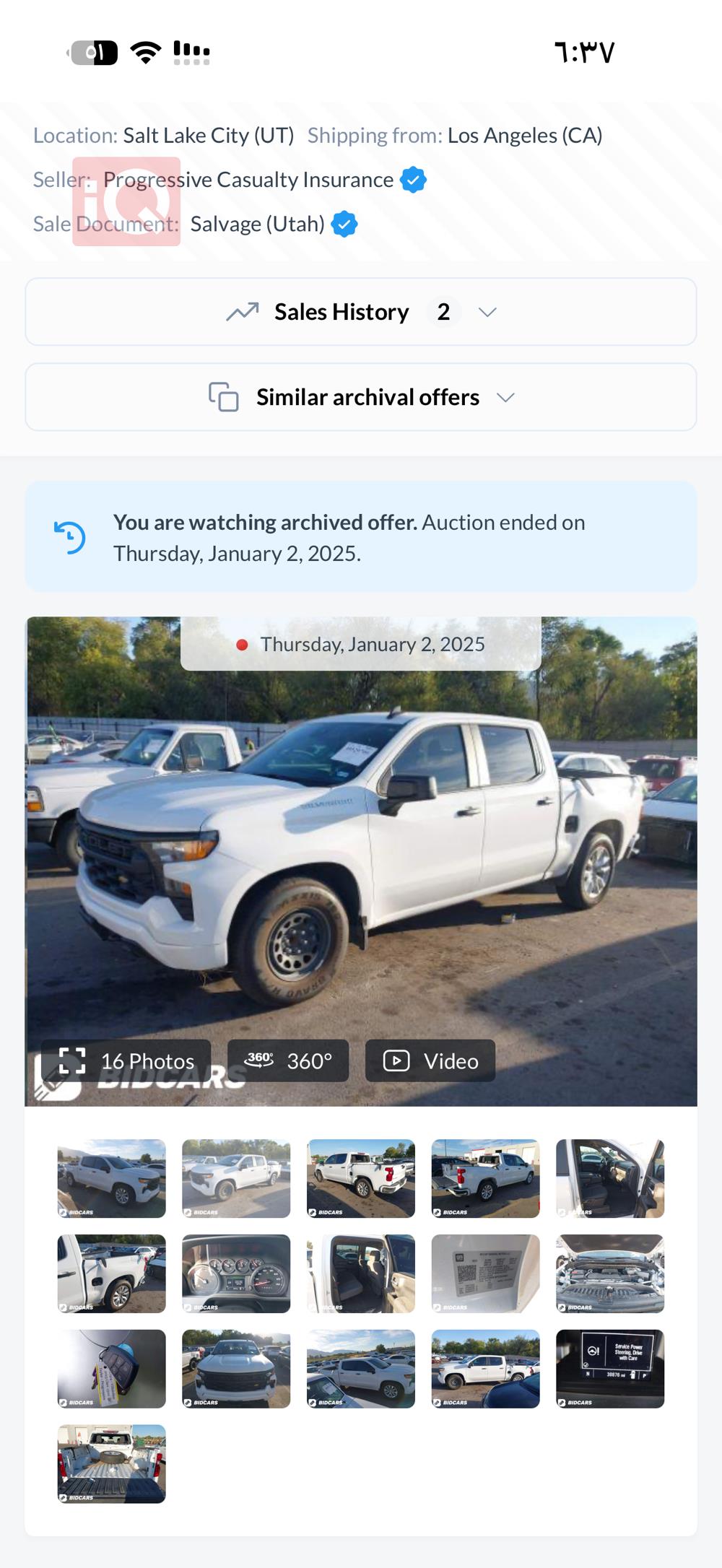Image resolution: width=722 pixels, height=1568 pixels.
Task: View the engine bay thumbnail
Action: point(610,1273)
